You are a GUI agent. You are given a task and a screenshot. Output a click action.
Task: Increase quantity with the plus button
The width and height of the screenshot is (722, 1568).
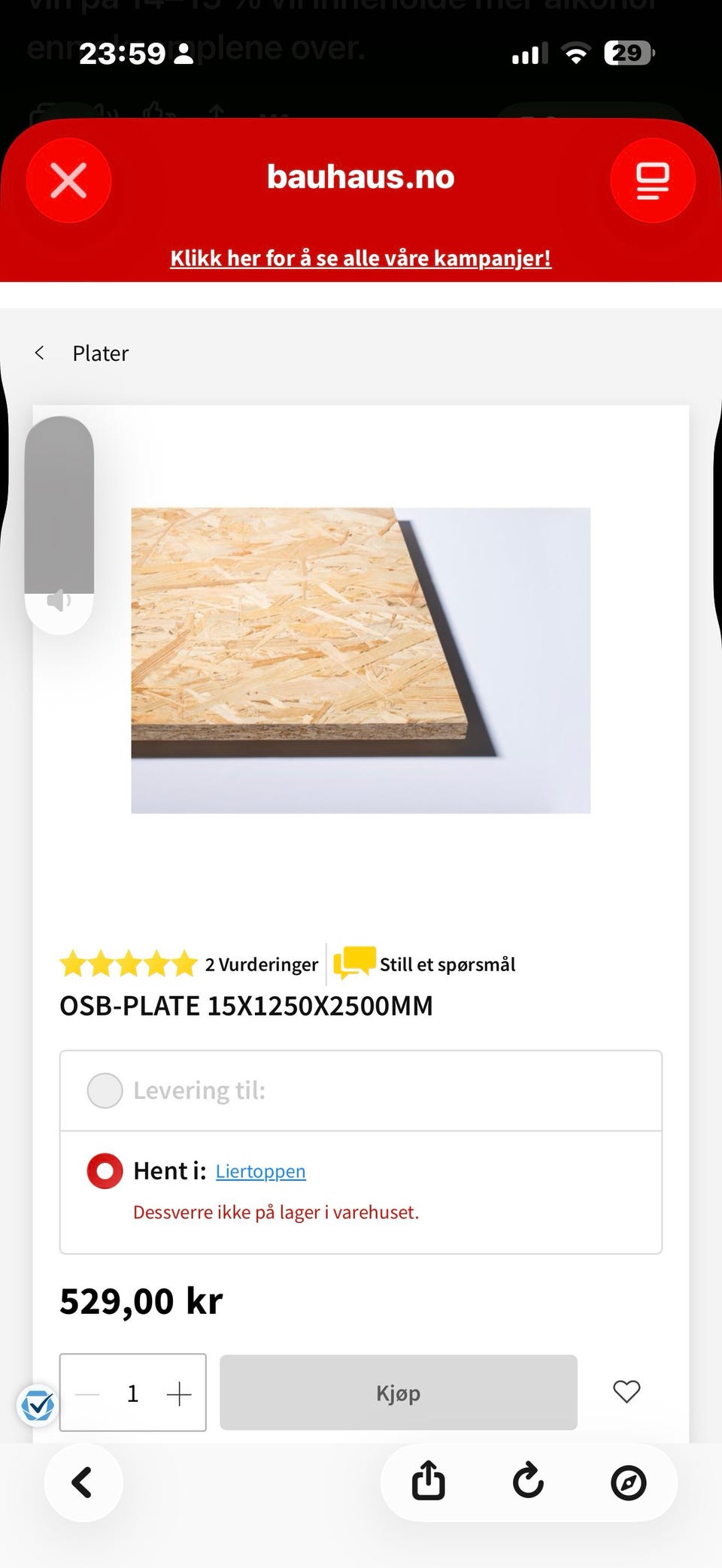179,1394
